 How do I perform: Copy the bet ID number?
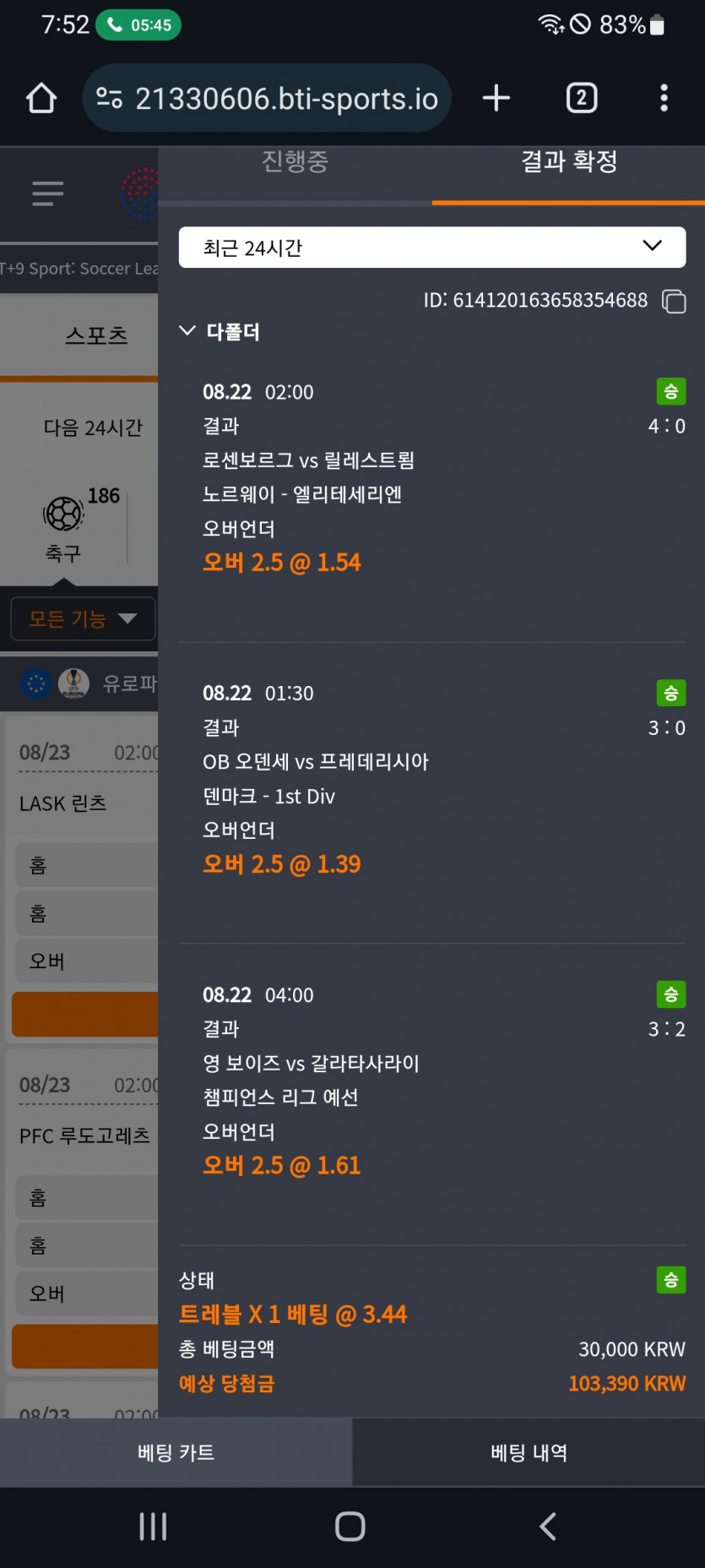tap(674, 301)
